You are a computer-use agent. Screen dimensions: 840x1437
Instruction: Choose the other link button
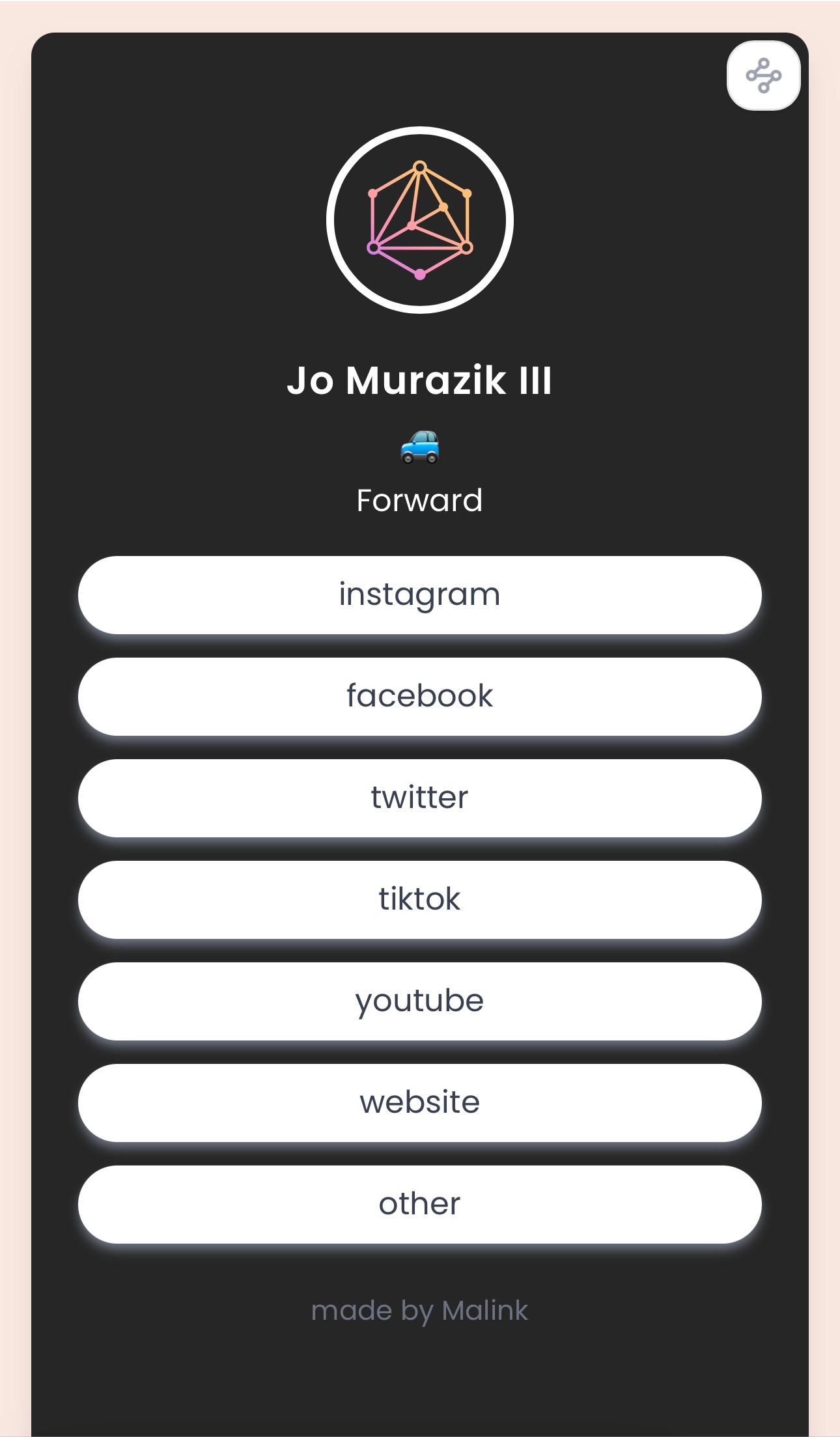click(x=419, y=1204)
